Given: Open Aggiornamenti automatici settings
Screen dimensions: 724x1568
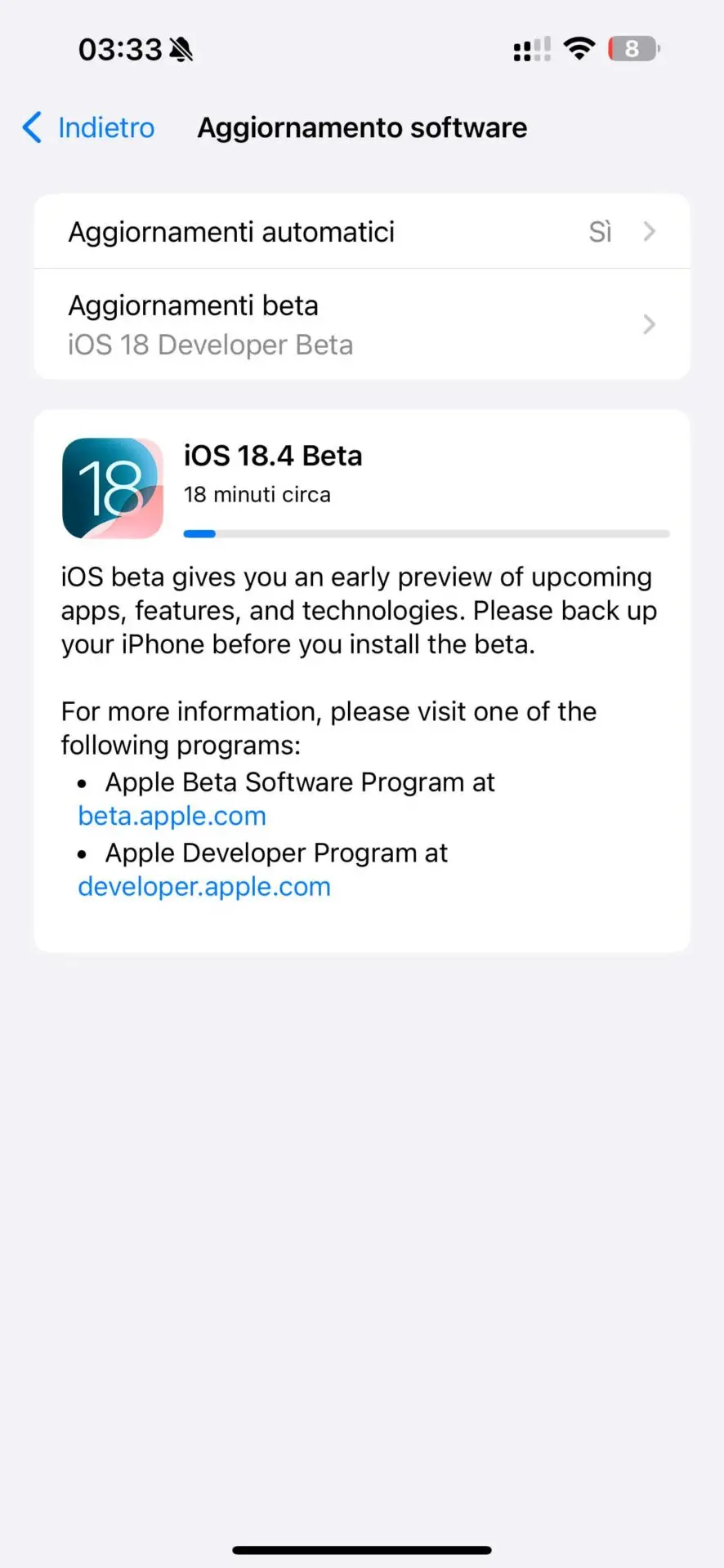Looking at the screenshot, I should tap(361, 232).
